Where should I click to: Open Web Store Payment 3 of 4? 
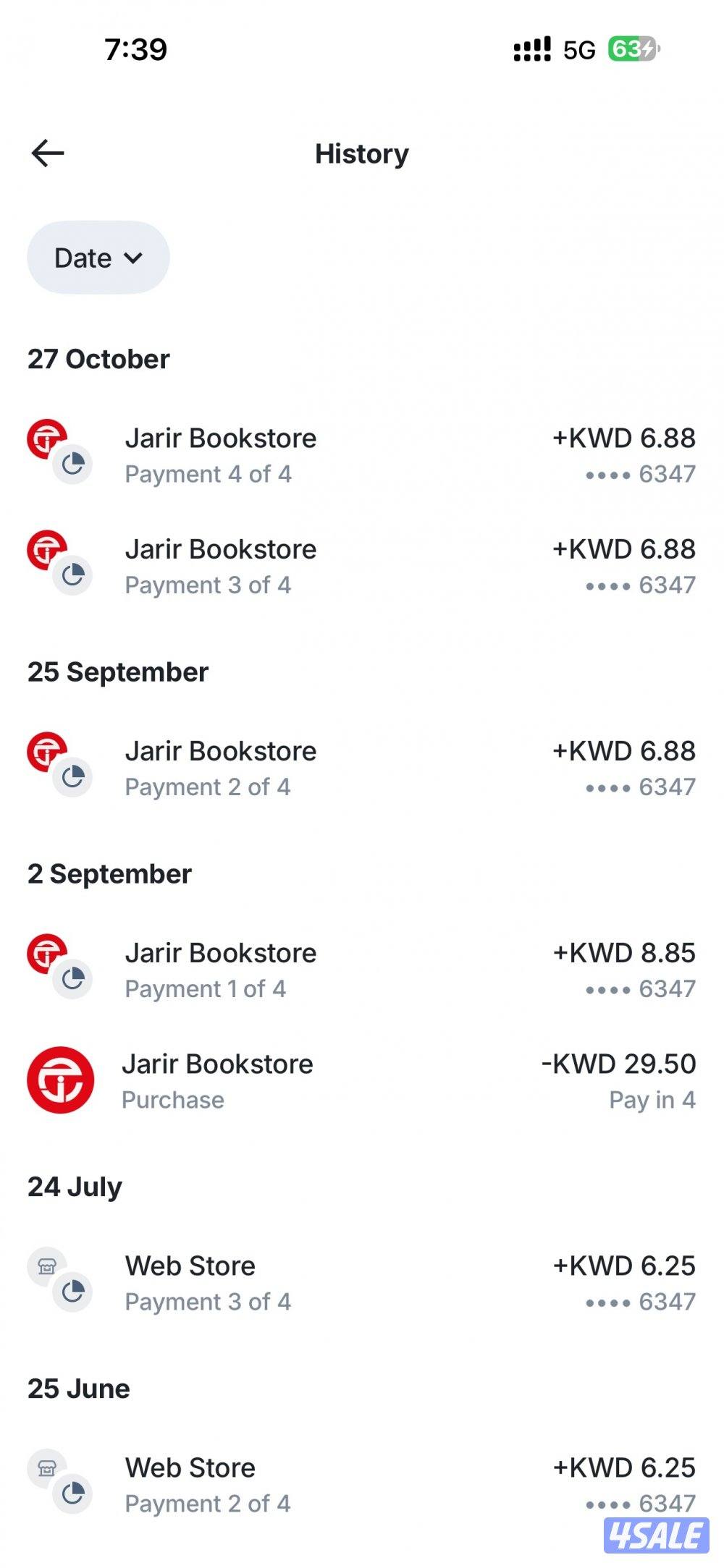361,1283
